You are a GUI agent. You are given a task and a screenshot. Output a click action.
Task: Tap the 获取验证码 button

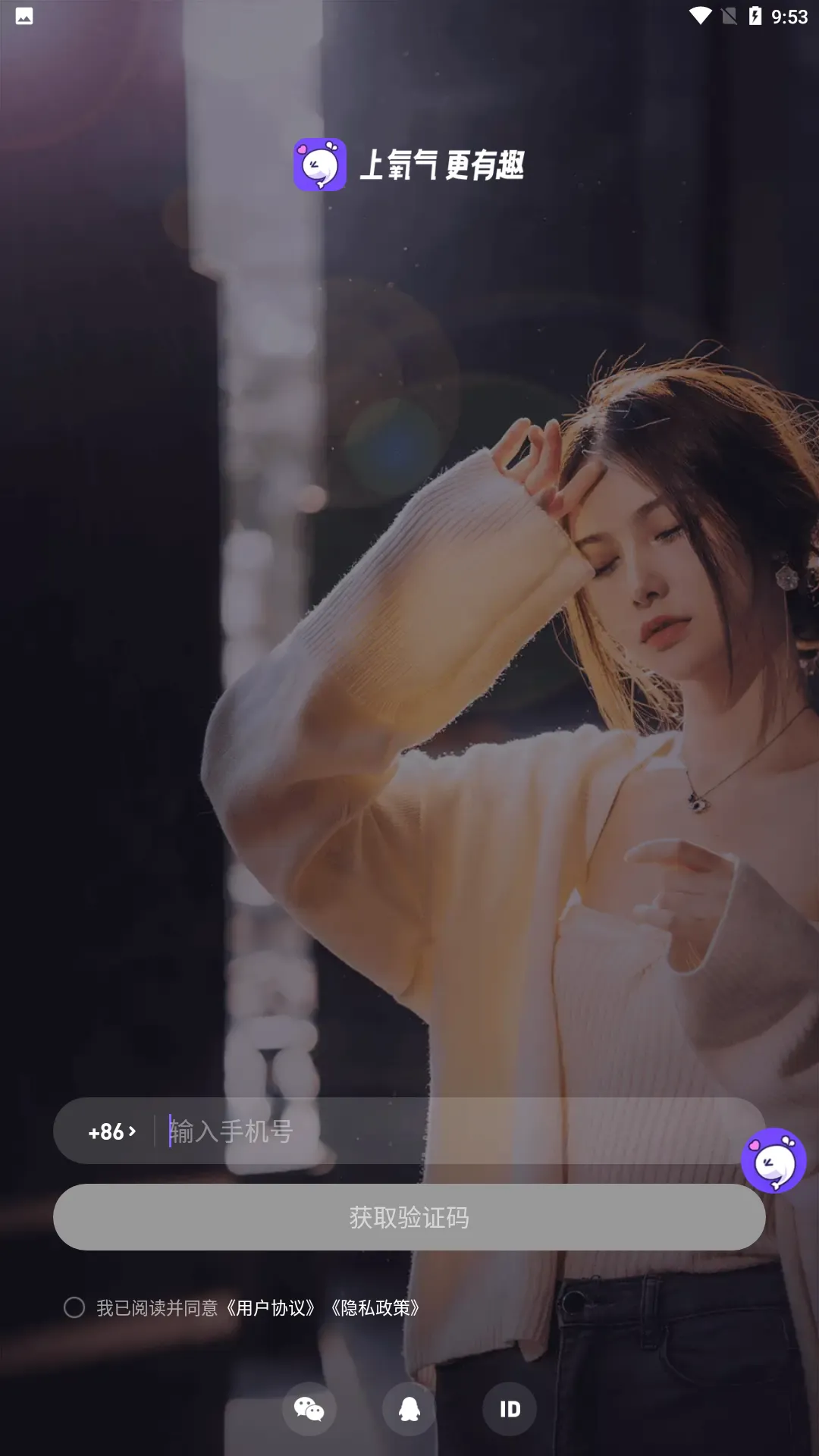pyautogui.click(x=409, y=1217)
